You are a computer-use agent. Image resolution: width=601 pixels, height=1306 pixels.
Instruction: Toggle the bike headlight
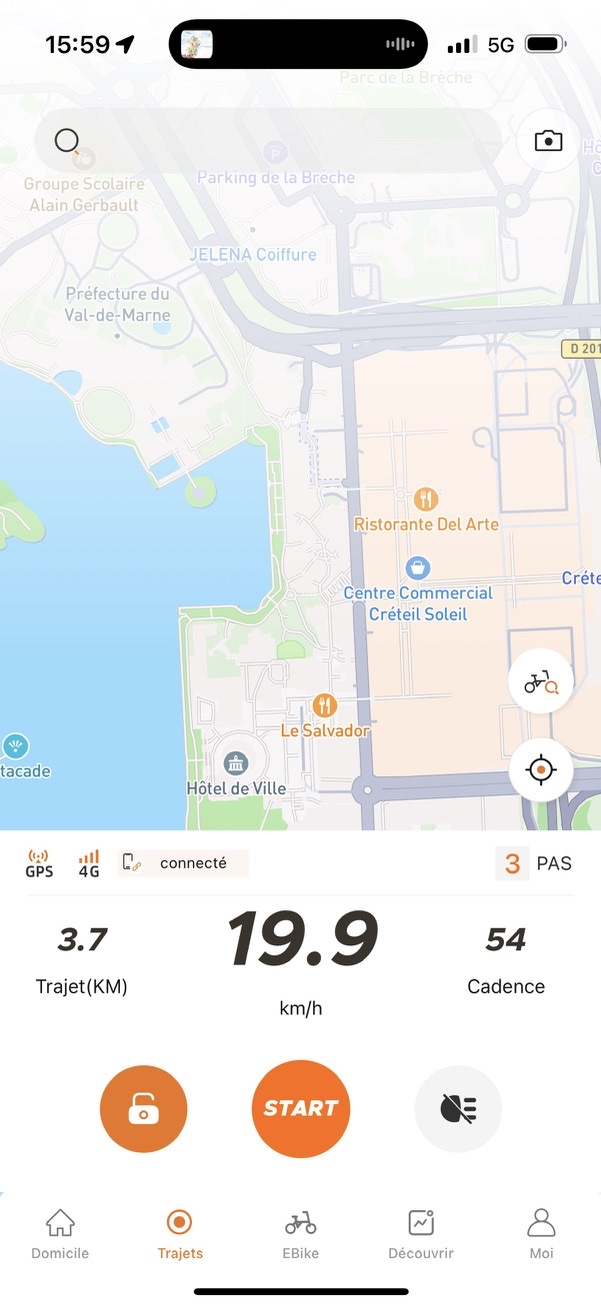[458, 1109]
